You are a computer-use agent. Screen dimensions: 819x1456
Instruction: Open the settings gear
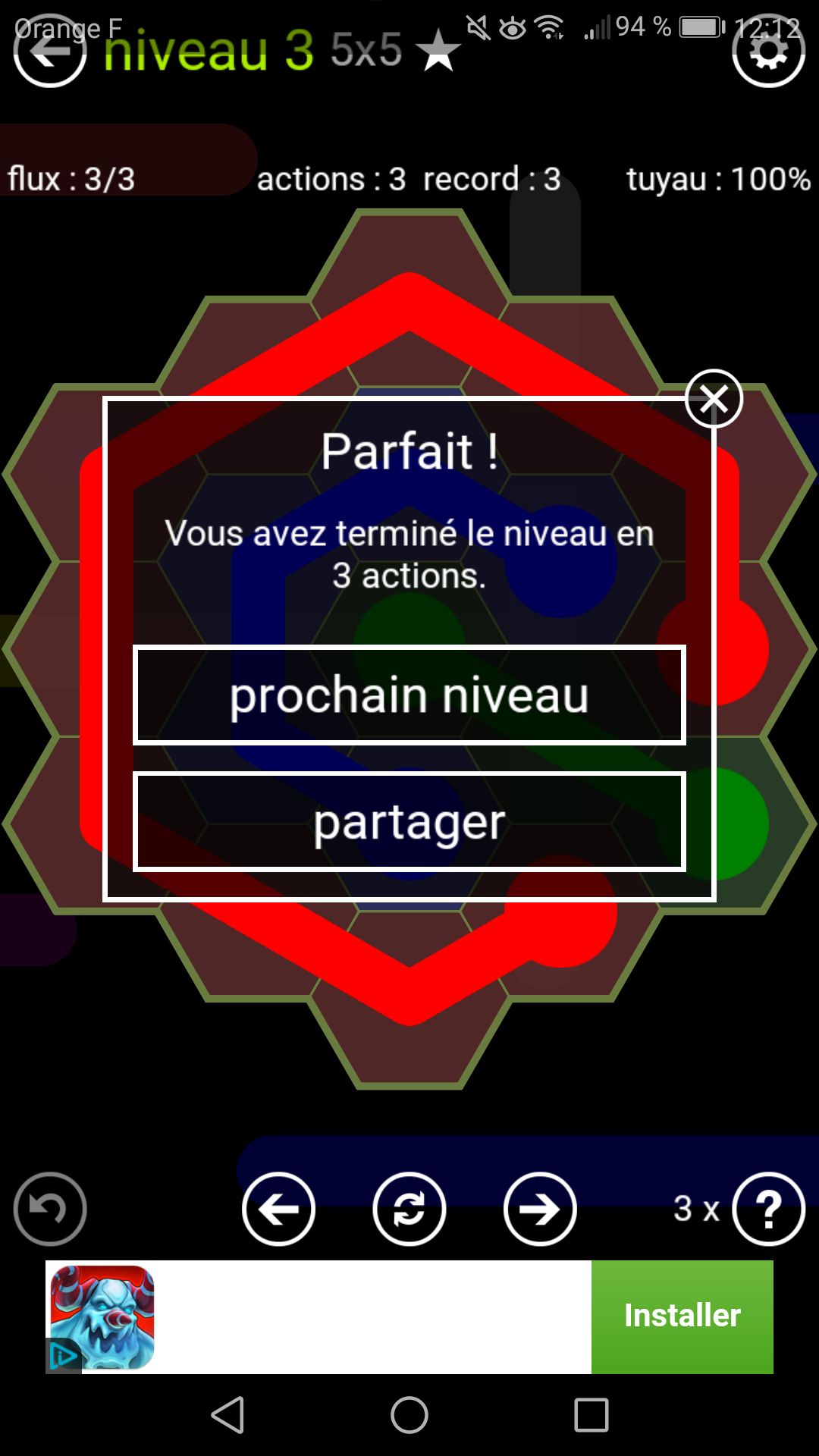point(768,52)
